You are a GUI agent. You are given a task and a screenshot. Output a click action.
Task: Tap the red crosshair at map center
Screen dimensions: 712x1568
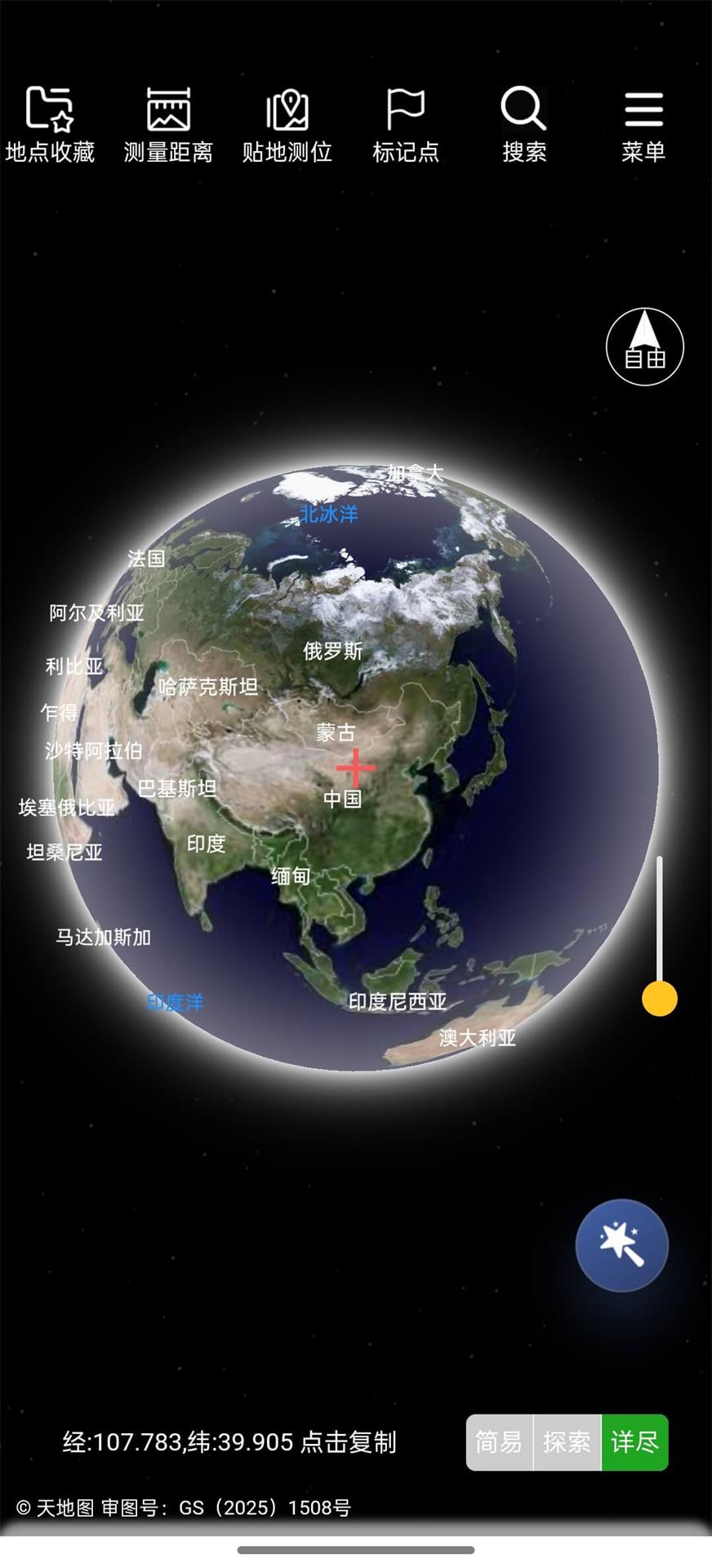pyautogui.click(x=354, y=768)
